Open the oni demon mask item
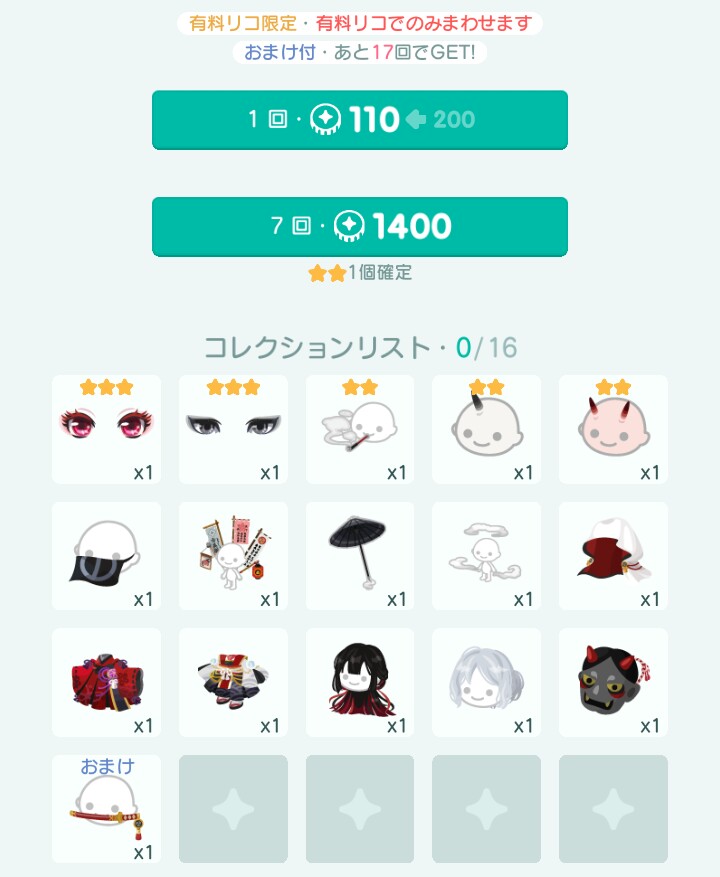 613,682
